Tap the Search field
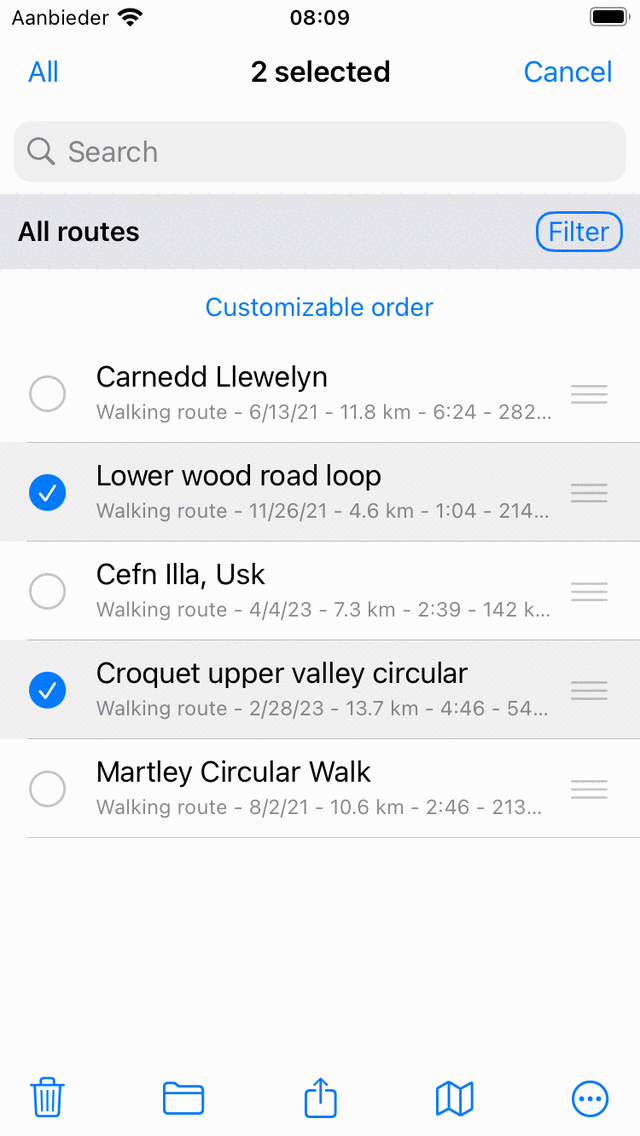This screenshot has width=640, height=1136. click(320, 152)
